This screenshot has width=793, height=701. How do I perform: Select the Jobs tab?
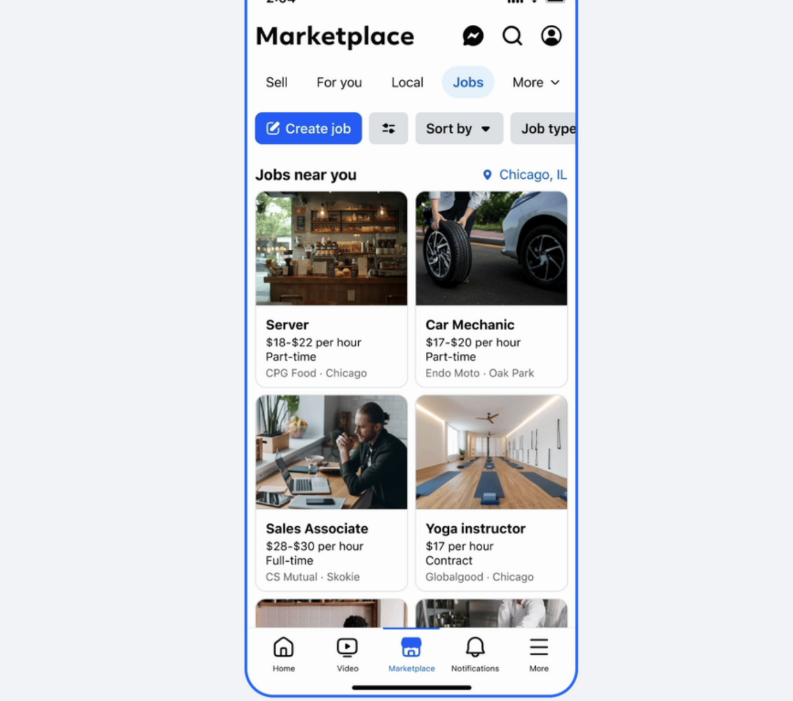point(468,82)
